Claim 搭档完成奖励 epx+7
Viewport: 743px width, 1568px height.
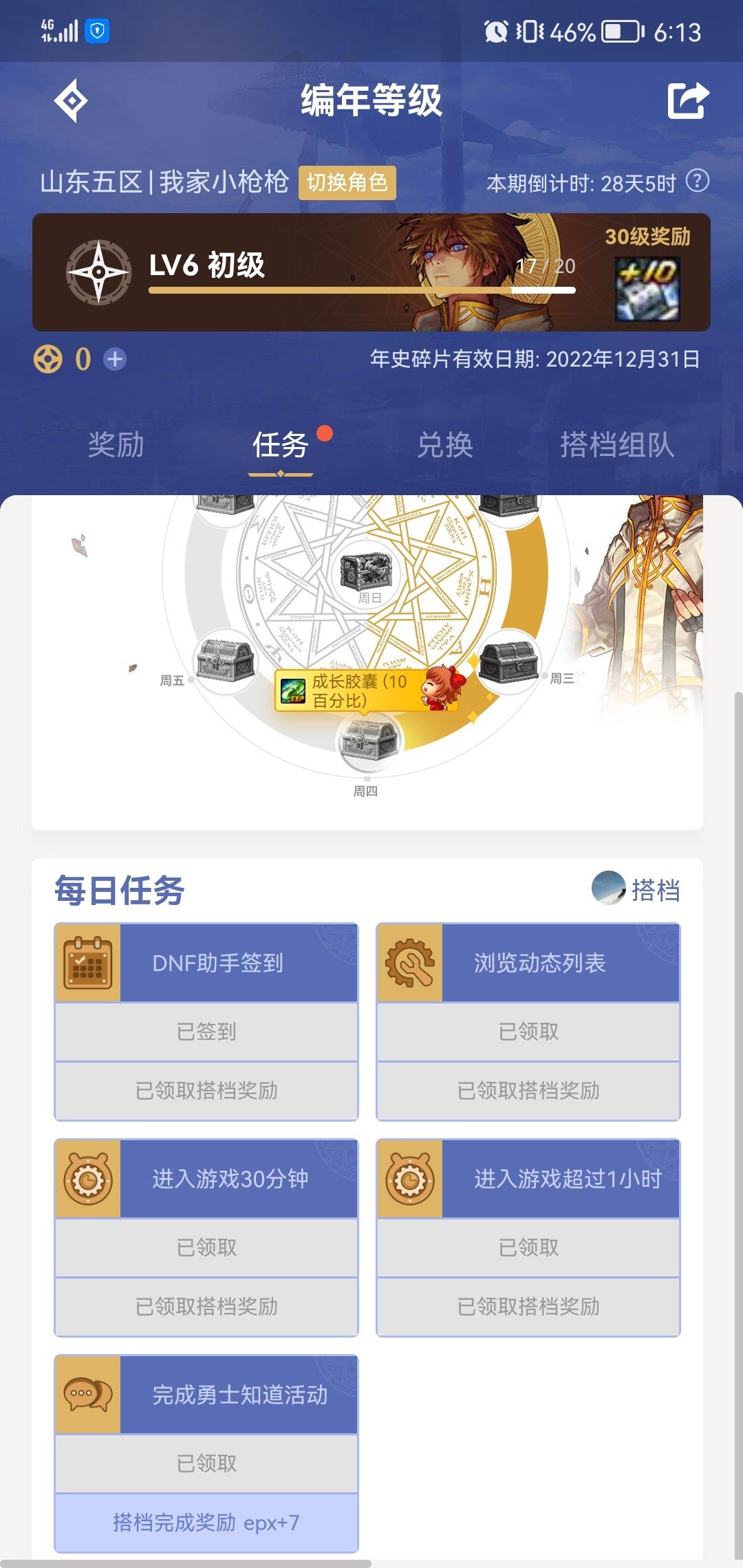(x=206, y=1523)
